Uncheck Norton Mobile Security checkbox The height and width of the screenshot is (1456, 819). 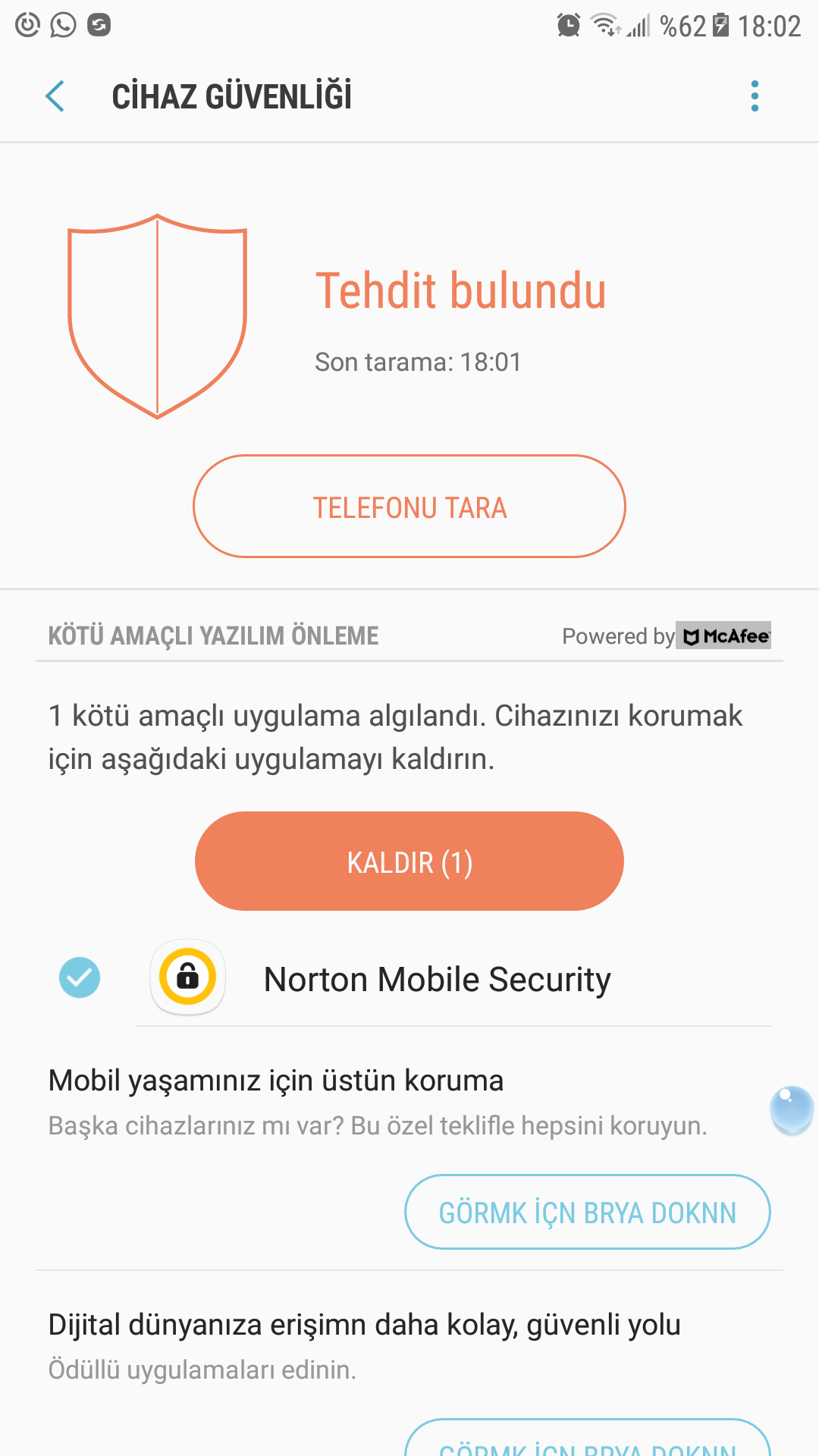[x=80, y=977]
